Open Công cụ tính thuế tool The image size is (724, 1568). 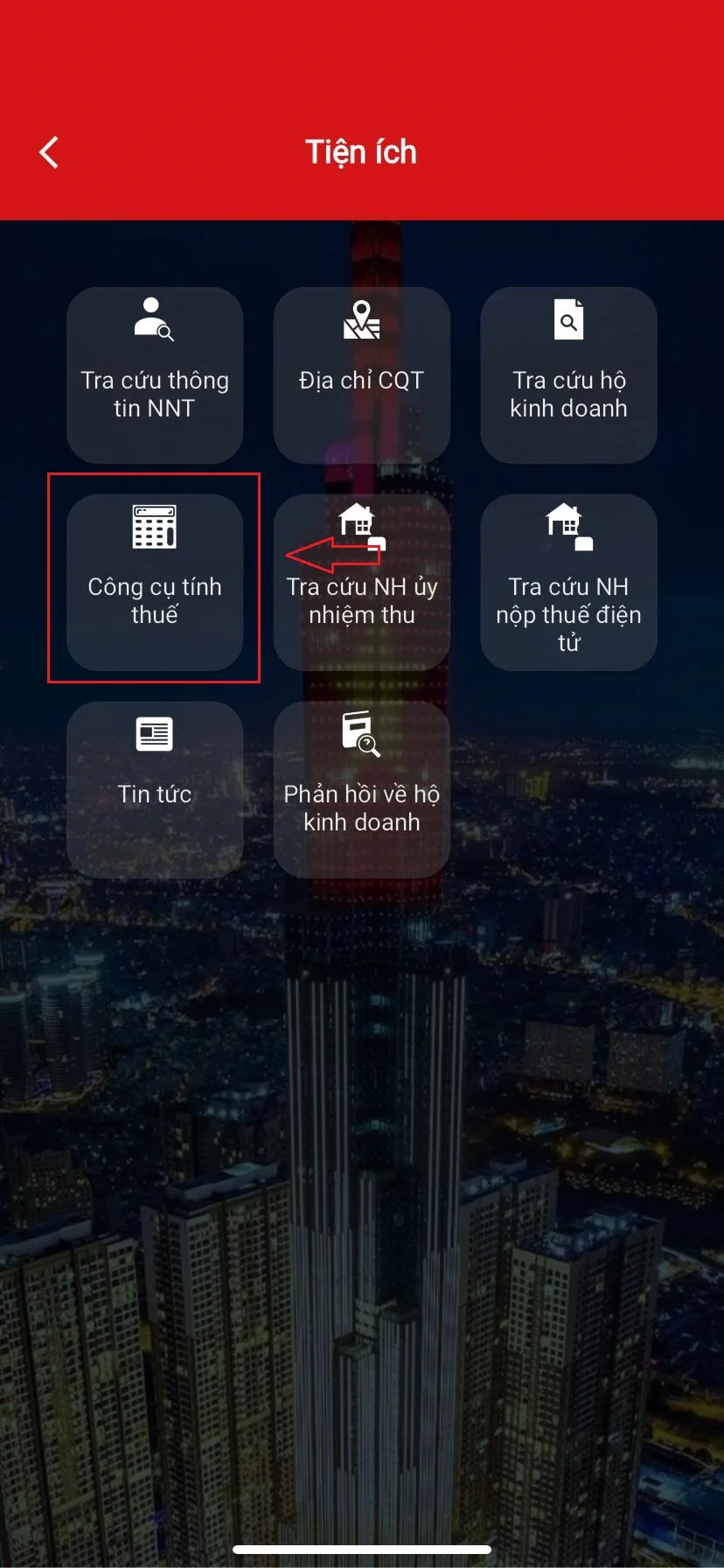click(x=155, y=582)
